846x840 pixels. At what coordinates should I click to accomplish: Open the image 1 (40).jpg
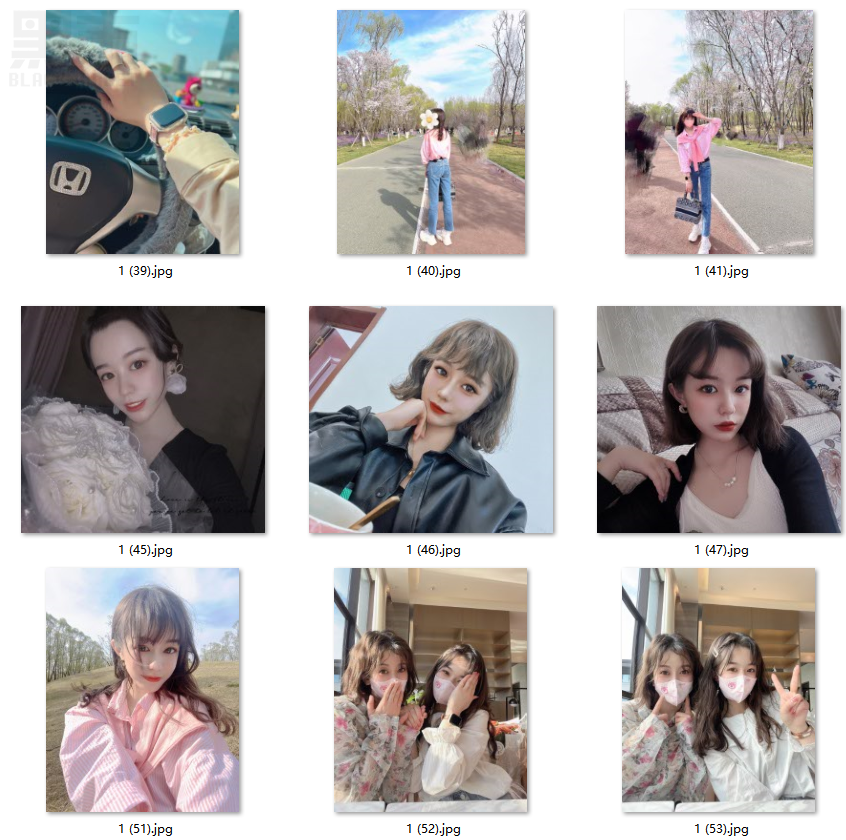pos(431,132)
